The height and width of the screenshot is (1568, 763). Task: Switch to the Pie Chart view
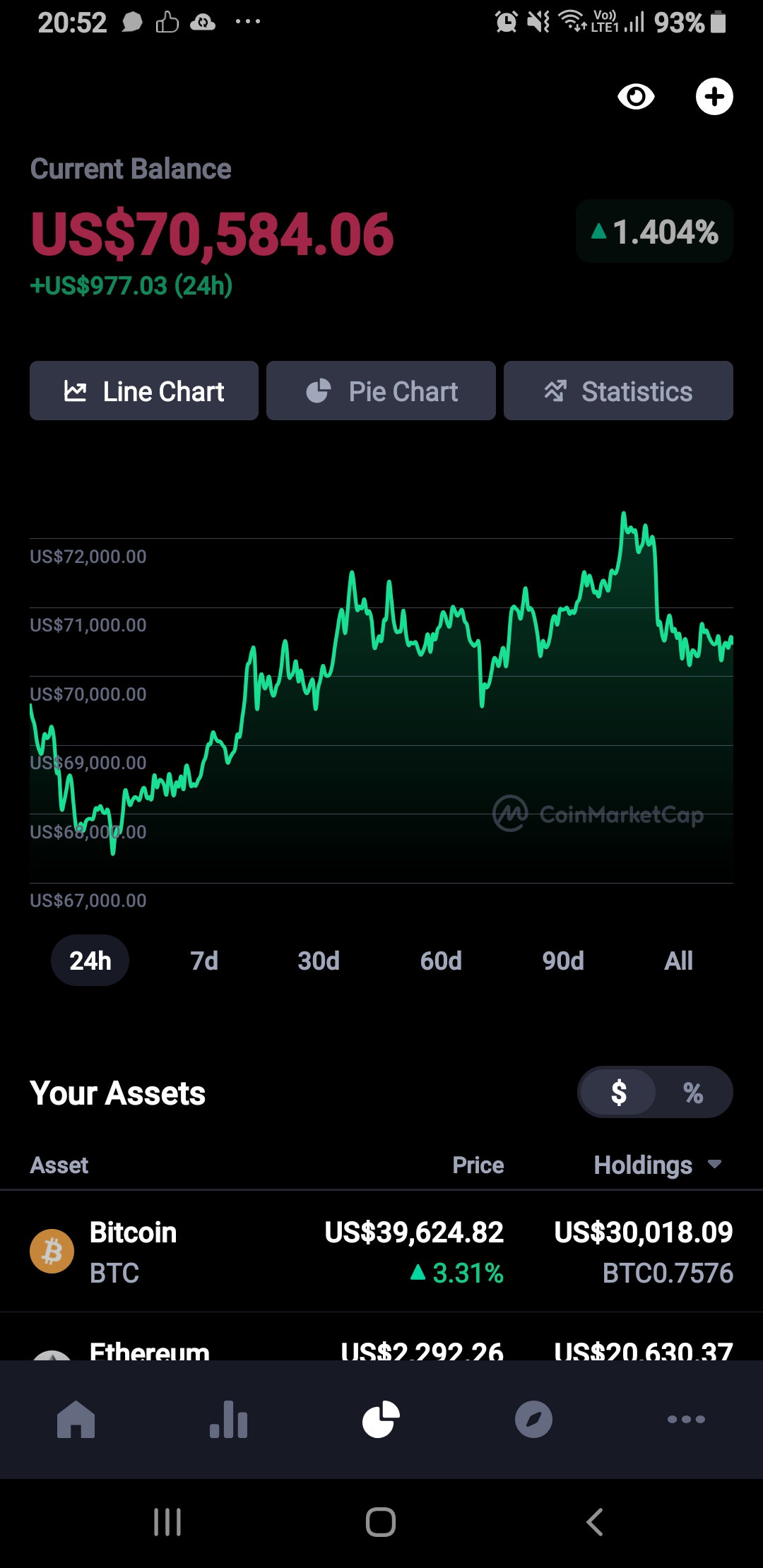[x=381, y=391]
